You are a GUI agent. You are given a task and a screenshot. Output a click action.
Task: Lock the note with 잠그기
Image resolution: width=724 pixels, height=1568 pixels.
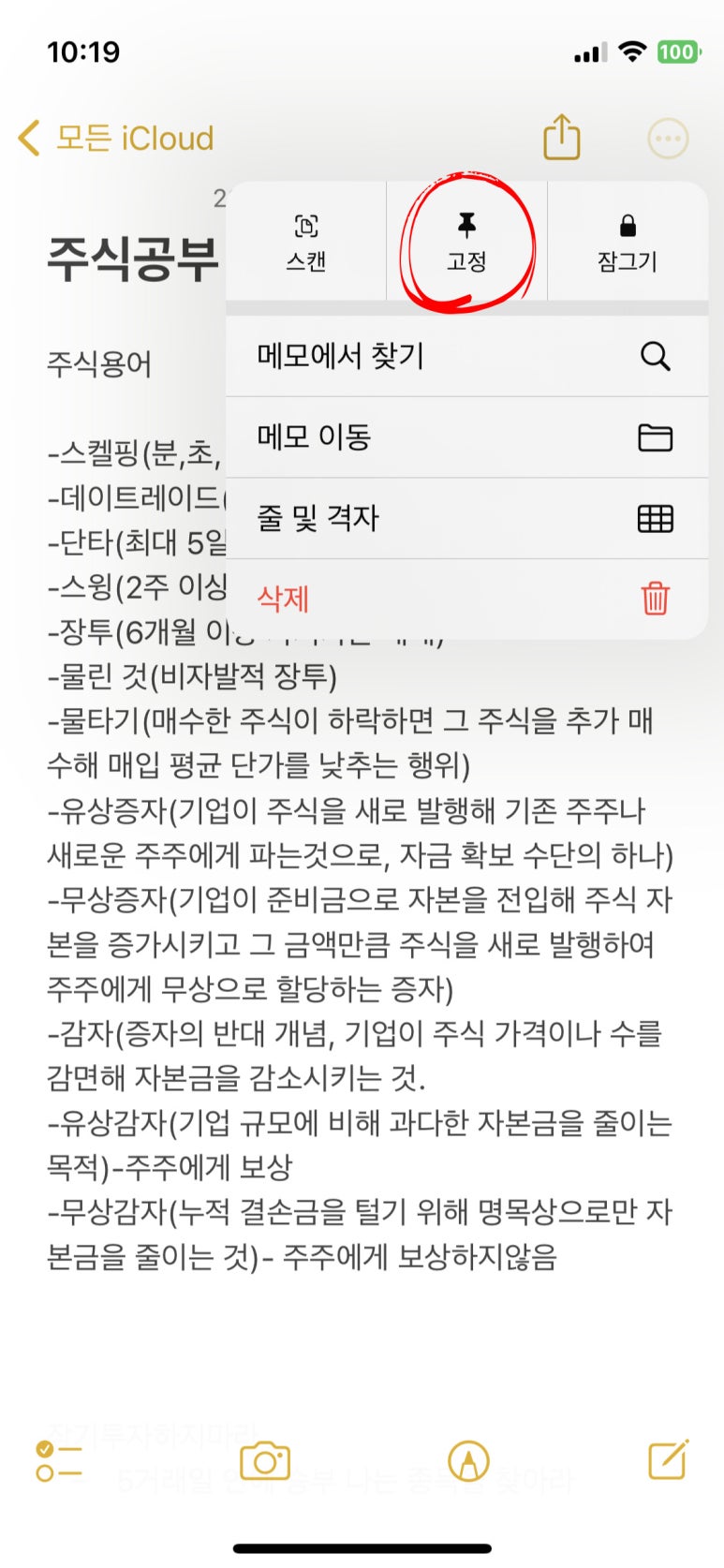coord(628,242)
